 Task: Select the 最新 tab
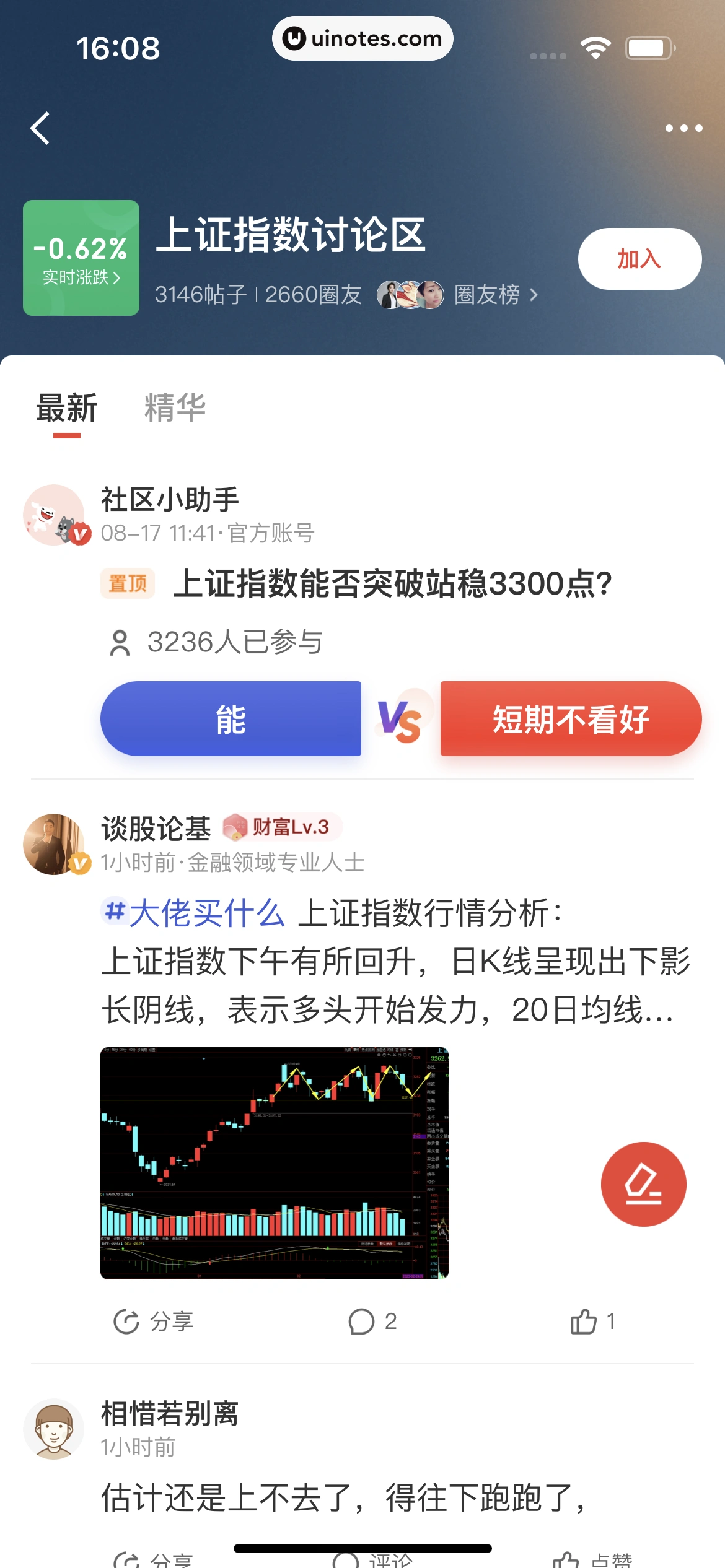(67, 408)
